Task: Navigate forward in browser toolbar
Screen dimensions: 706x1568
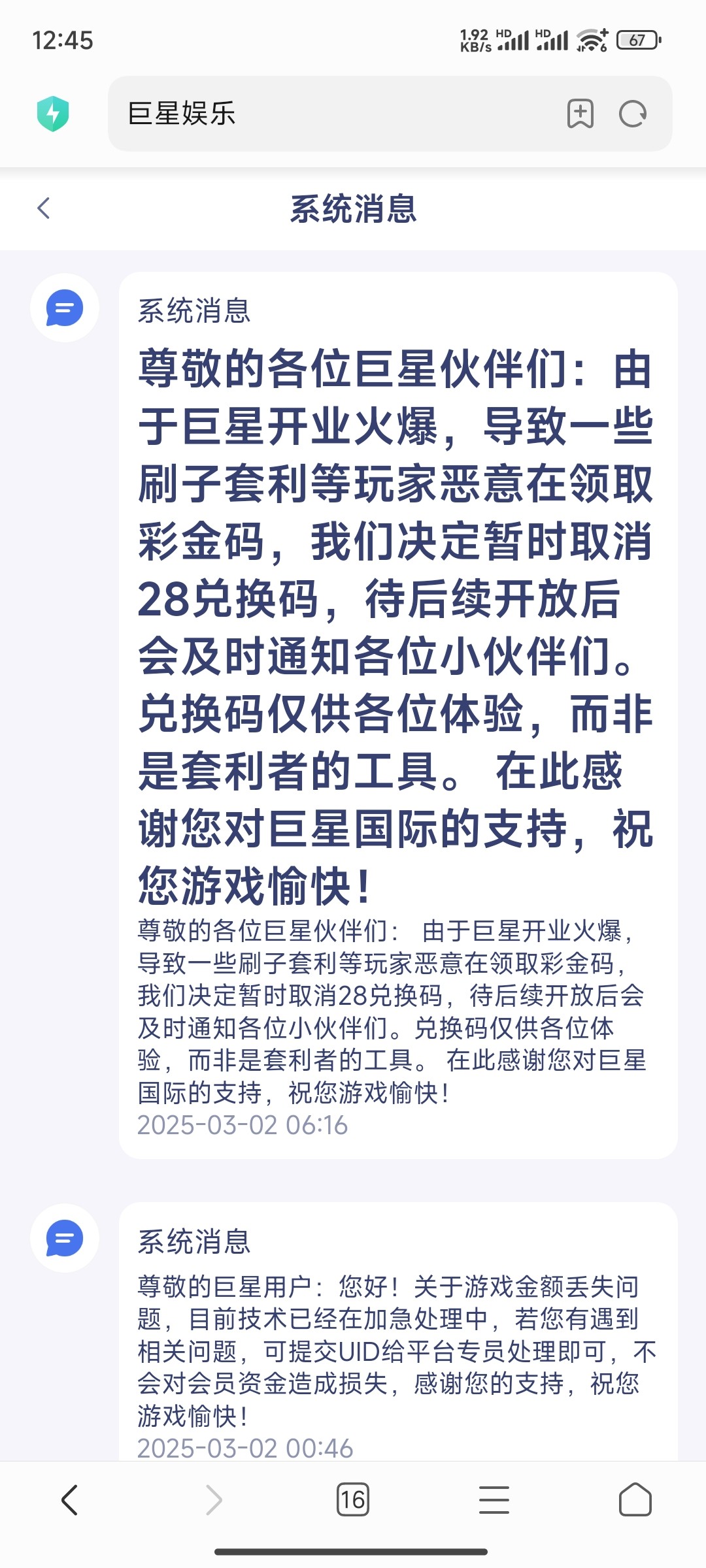Action: click(x=214, y=1499)
